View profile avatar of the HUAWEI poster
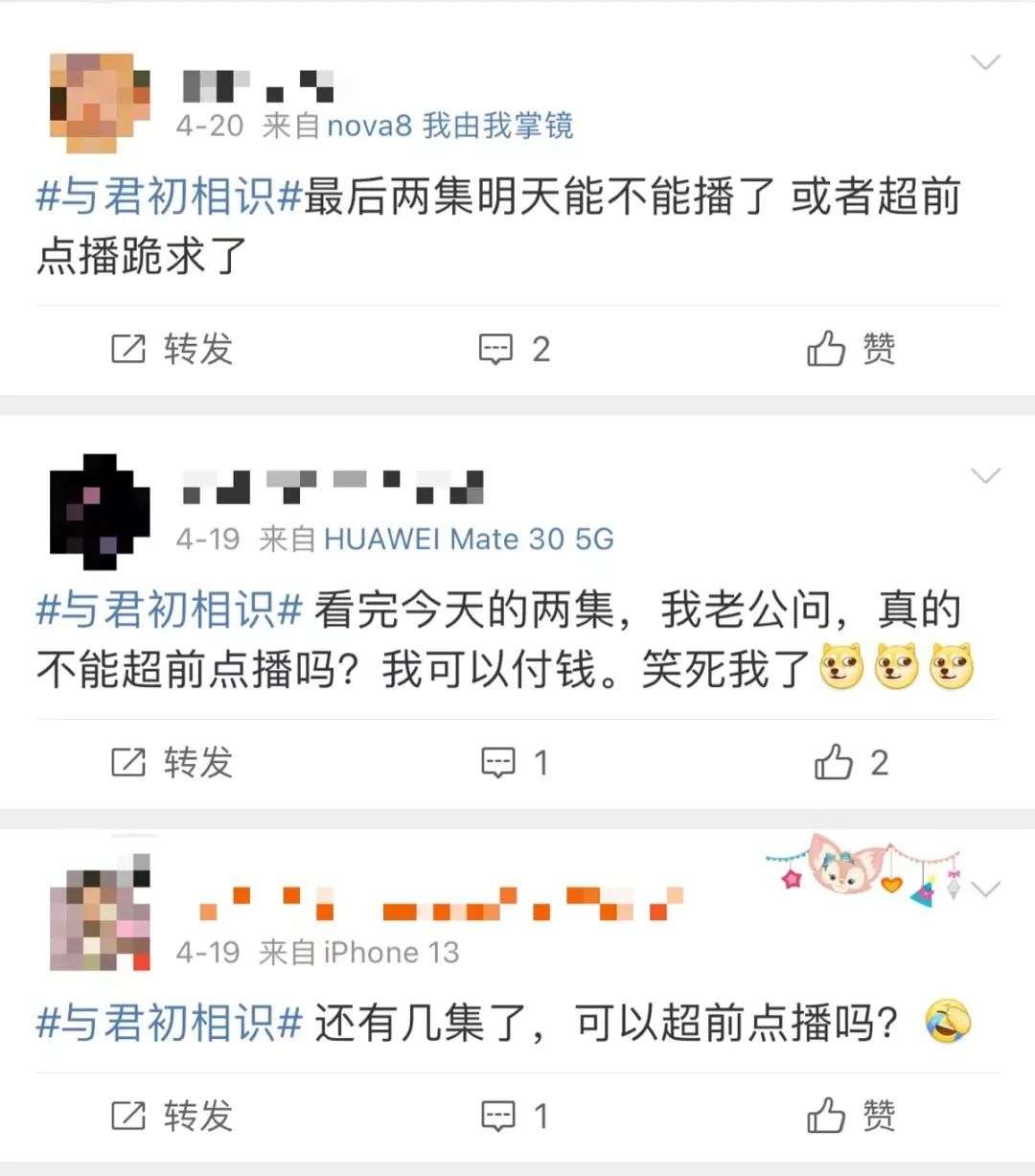 coord(100,513)
